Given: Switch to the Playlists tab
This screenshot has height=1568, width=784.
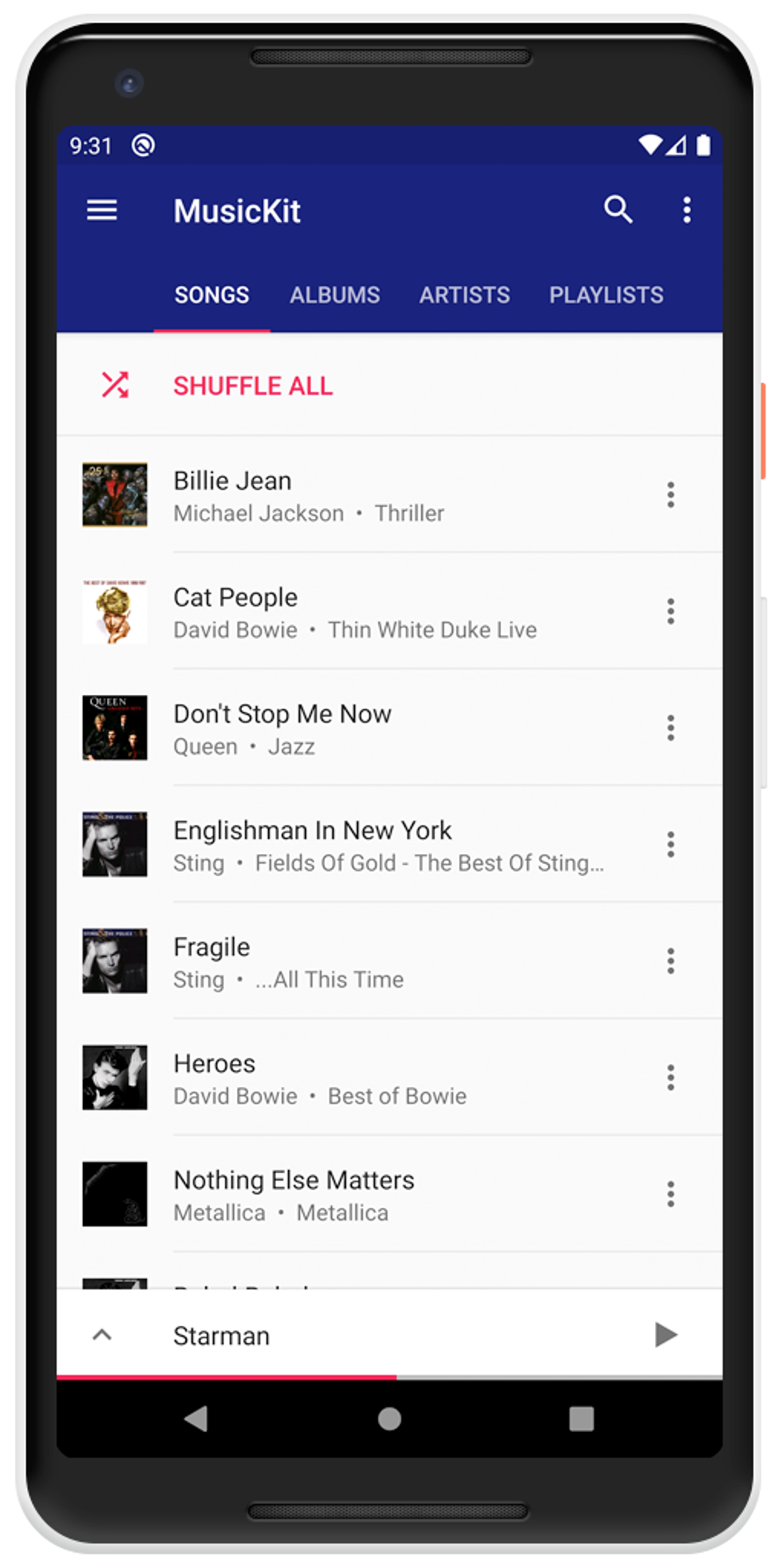Looking at the screenshot, I should (606, 295).
